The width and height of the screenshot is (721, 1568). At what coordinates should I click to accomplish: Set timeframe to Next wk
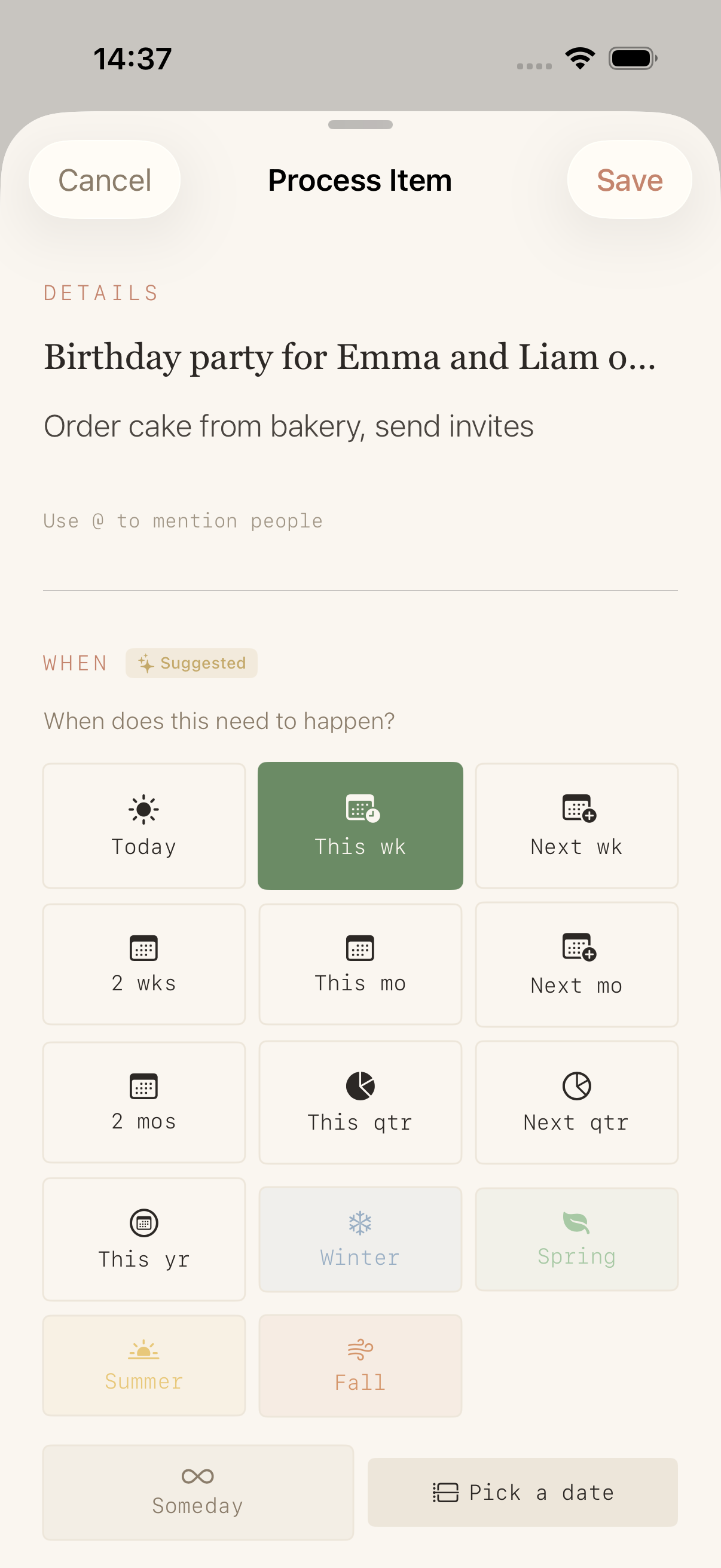[576, 825]
